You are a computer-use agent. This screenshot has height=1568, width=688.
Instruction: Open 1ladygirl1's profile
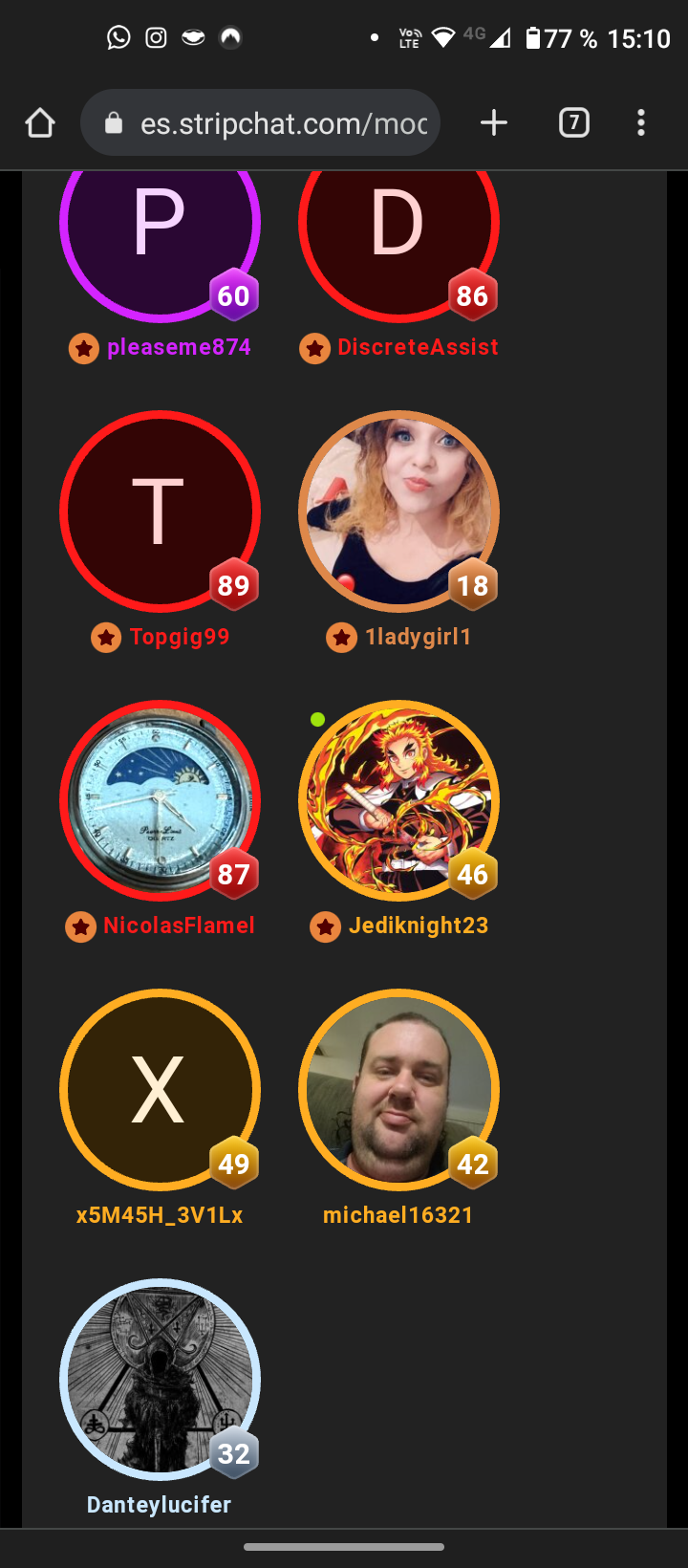[x=398, y=512]
